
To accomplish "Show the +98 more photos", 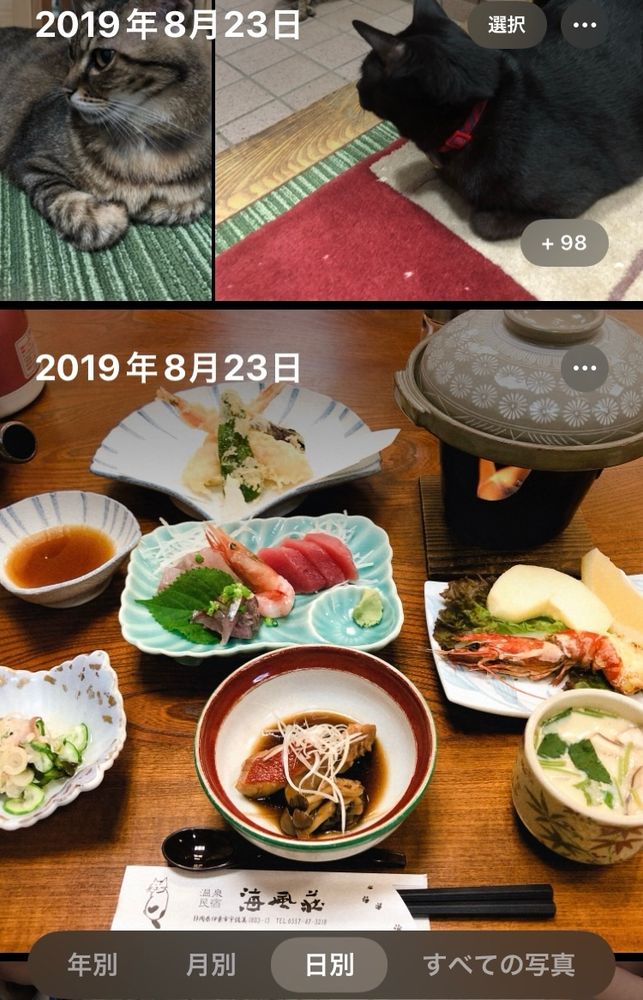I will (564, 243).
